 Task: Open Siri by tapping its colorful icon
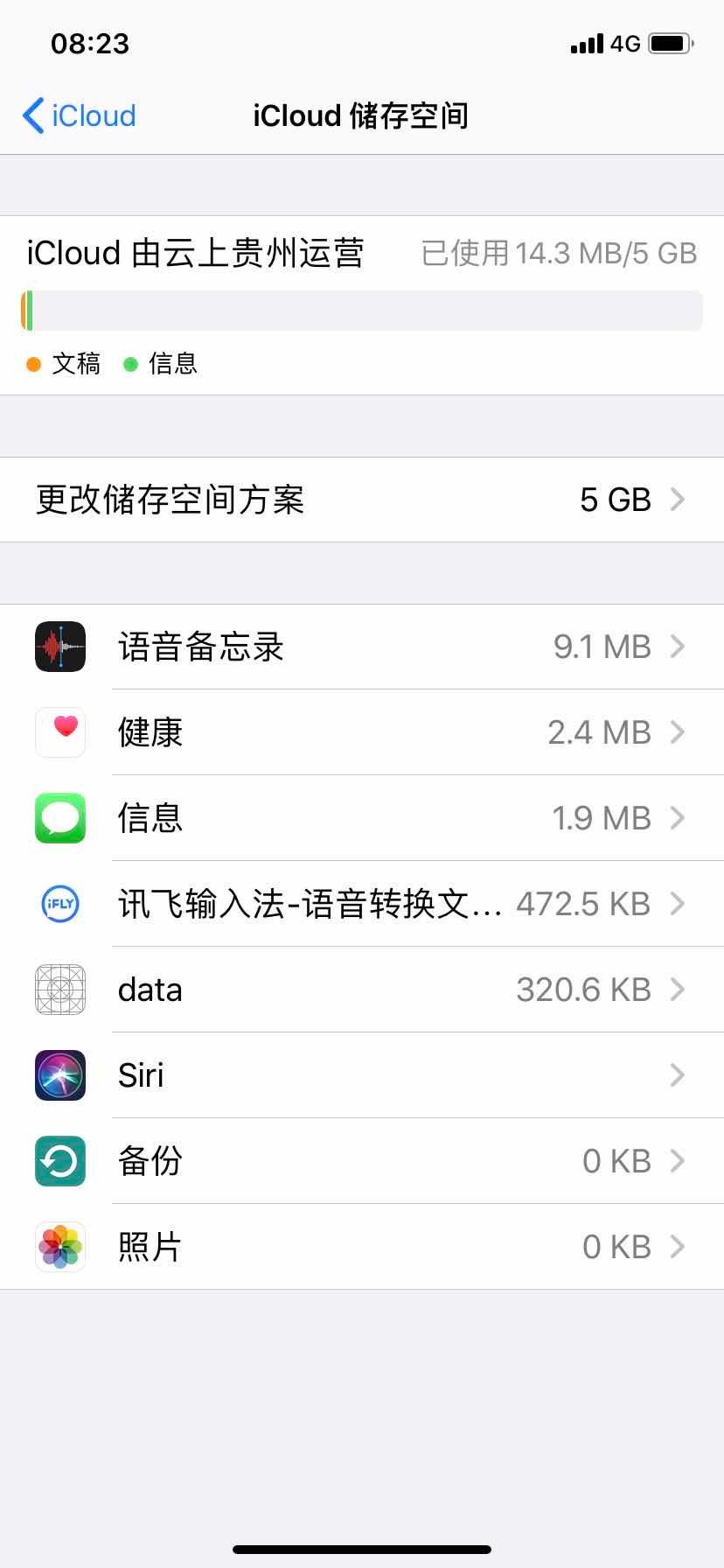pyautogui.click(x=59, y=1074)
